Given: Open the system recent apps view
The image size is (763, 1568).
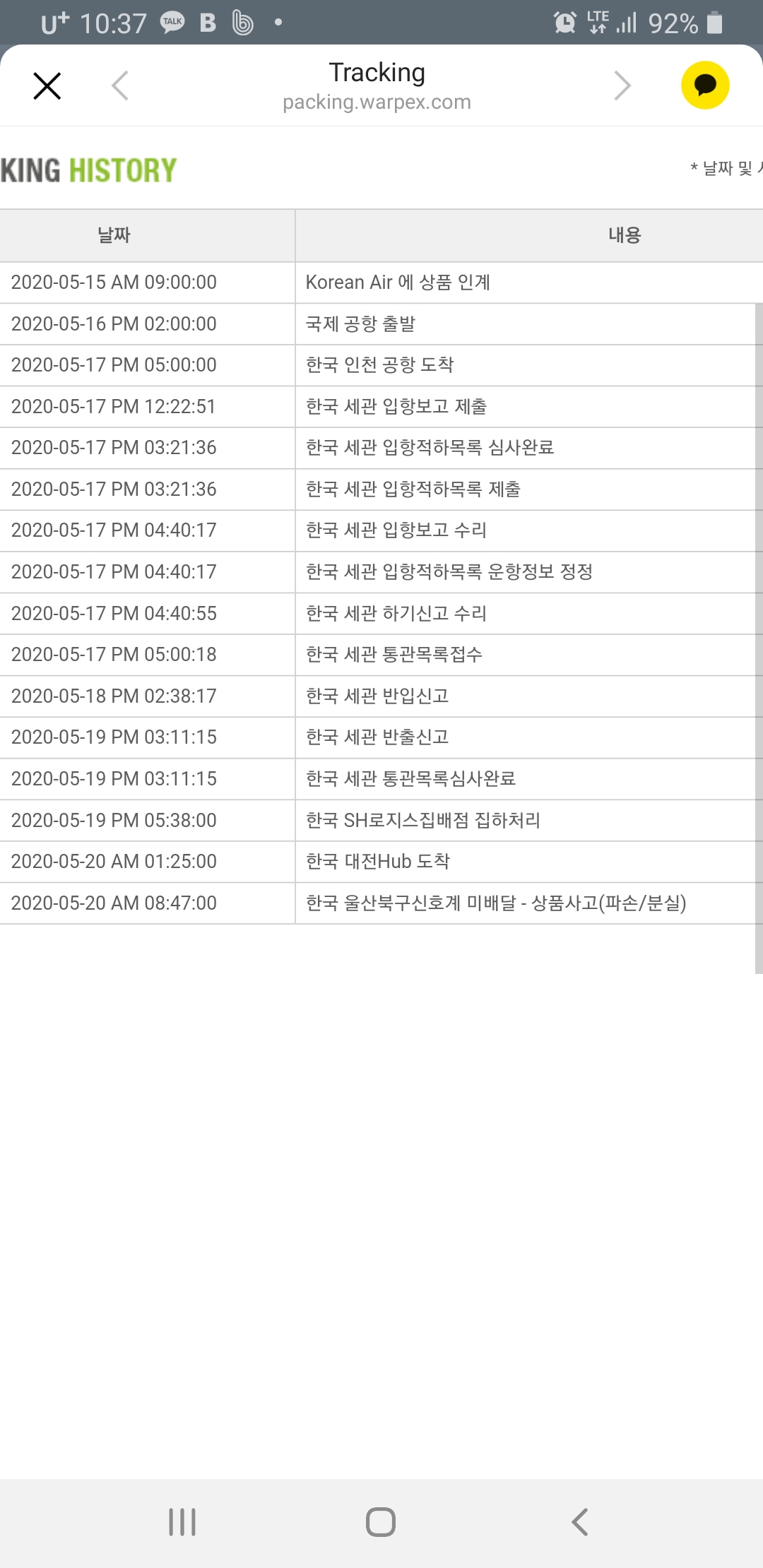Looking at the screenshot, I should pyautogui.click(x=182, y=1521).
